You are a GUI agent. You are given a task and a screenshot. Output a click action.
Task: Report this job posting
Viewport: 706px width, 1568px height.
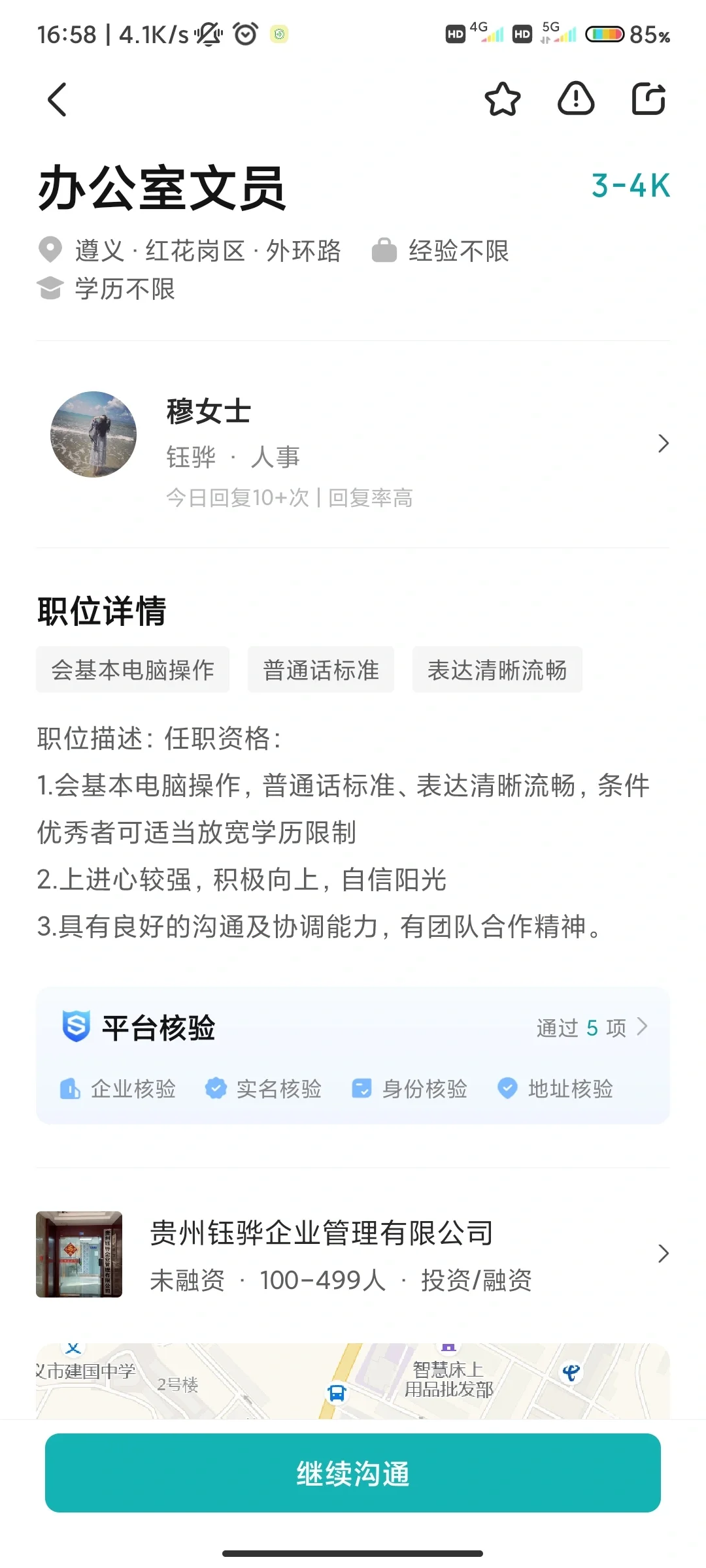point(575,100)
